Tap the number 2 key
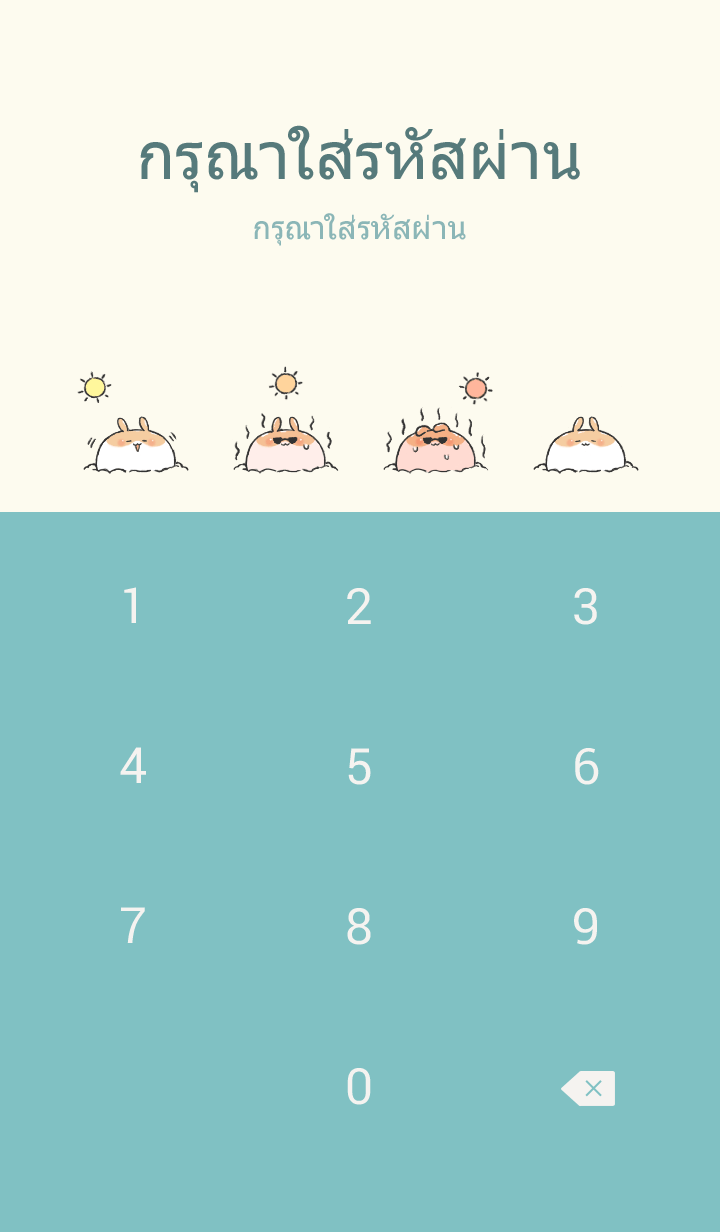This screenshot has width=720, height=1232. point(359,607)
